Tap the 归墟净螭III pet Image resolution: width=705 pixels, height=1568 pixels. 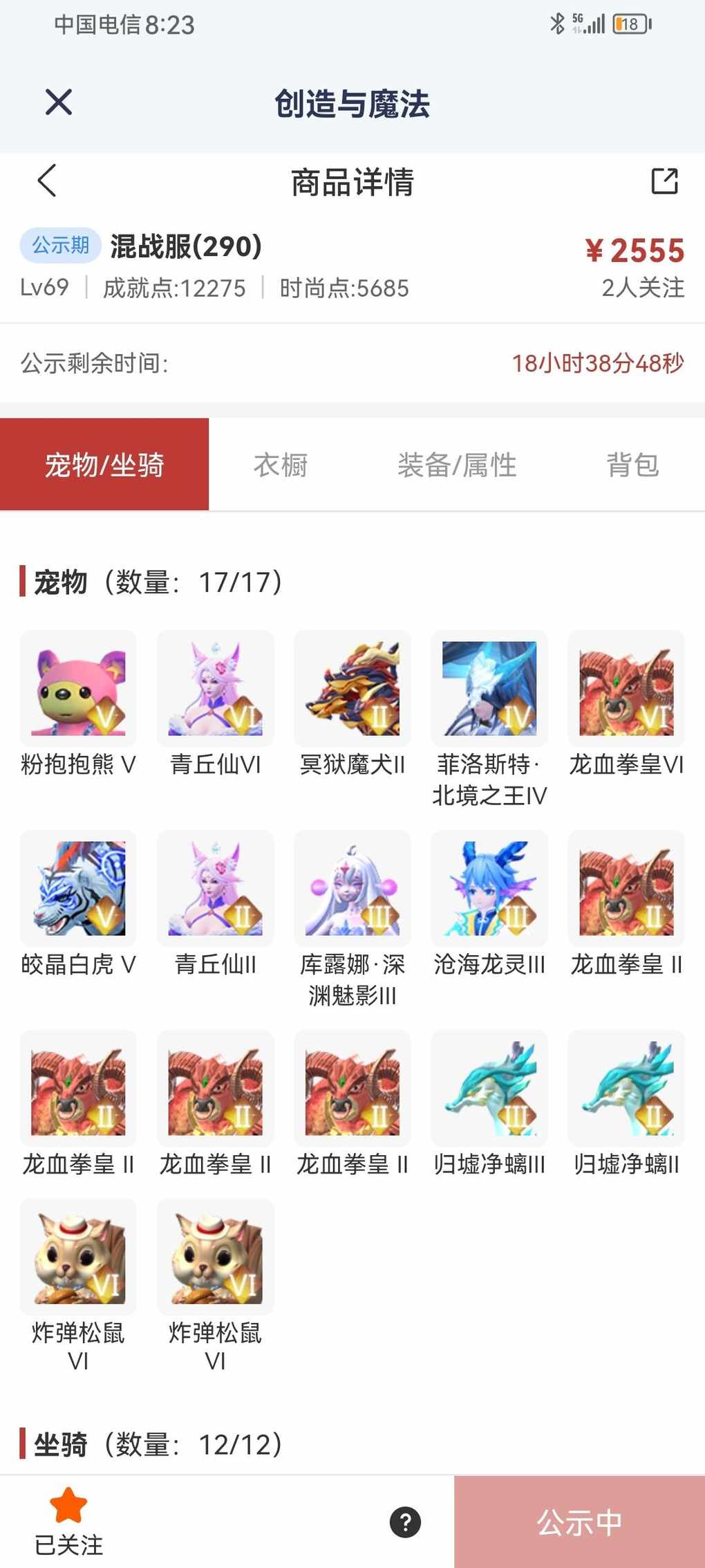pyautogui.click(x=489, y=1088)
